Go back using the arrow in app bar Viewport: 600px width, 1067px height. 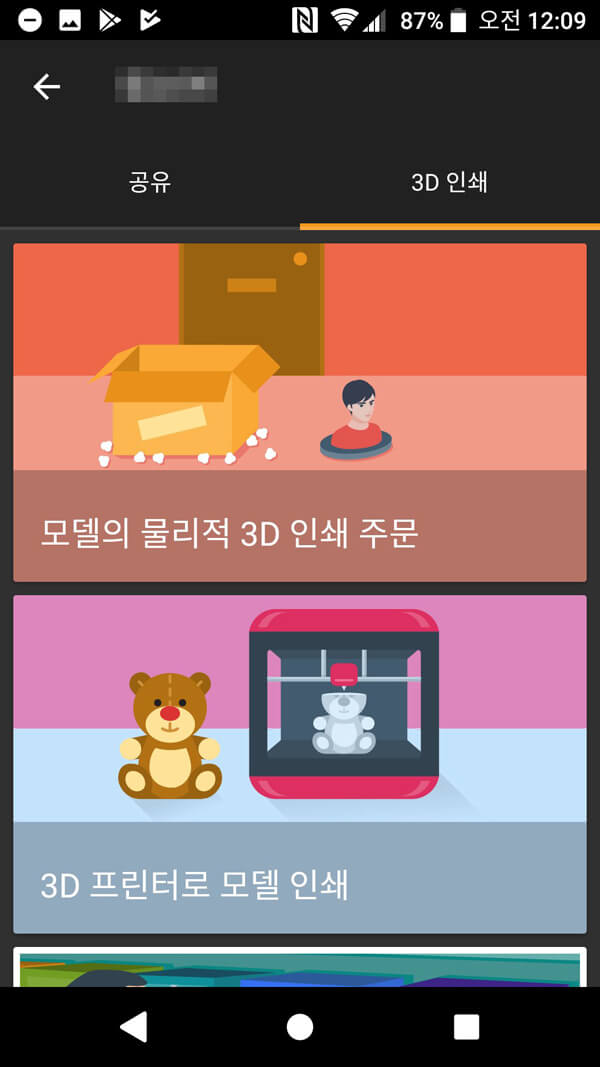point(47,87)
